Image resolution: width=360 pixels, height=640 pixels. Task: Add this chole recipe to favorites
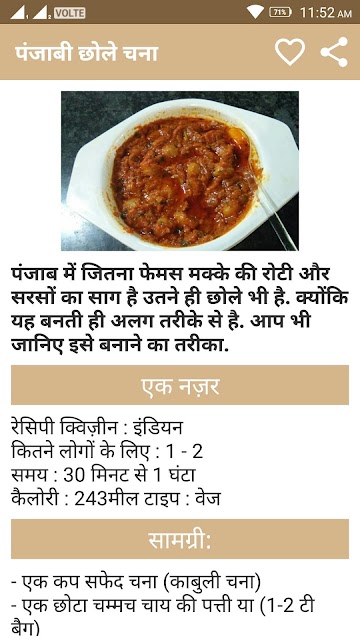(290, 52)
